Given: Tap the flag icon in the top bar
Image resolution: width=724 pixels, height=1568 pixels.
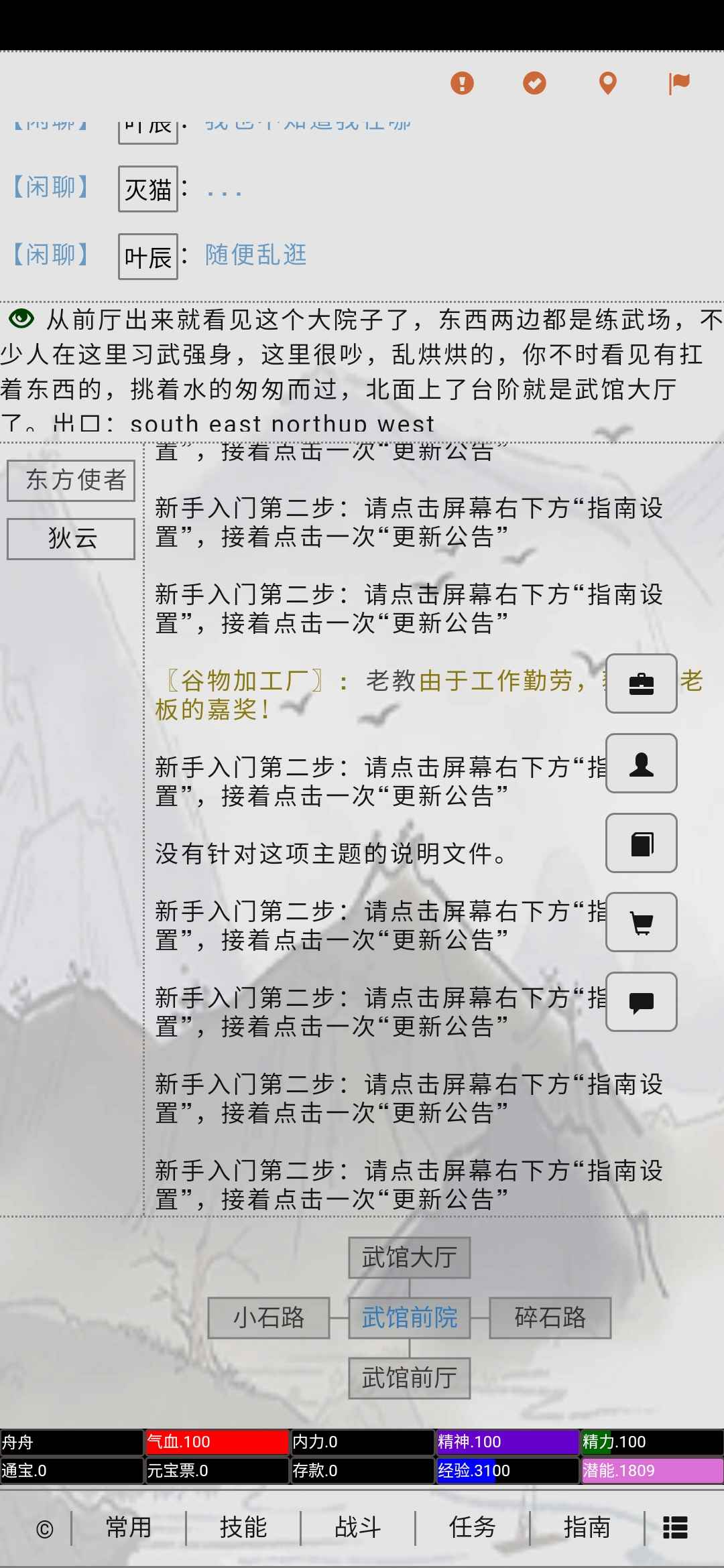Looking at the screenshot, I should pos(679,83).
